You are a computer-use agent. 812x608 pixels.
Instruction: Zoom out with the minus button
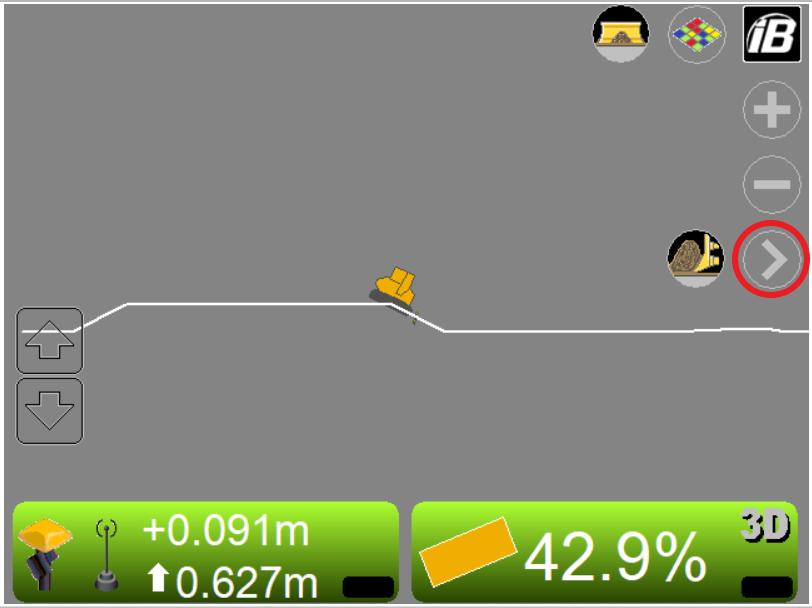(771, 185)
